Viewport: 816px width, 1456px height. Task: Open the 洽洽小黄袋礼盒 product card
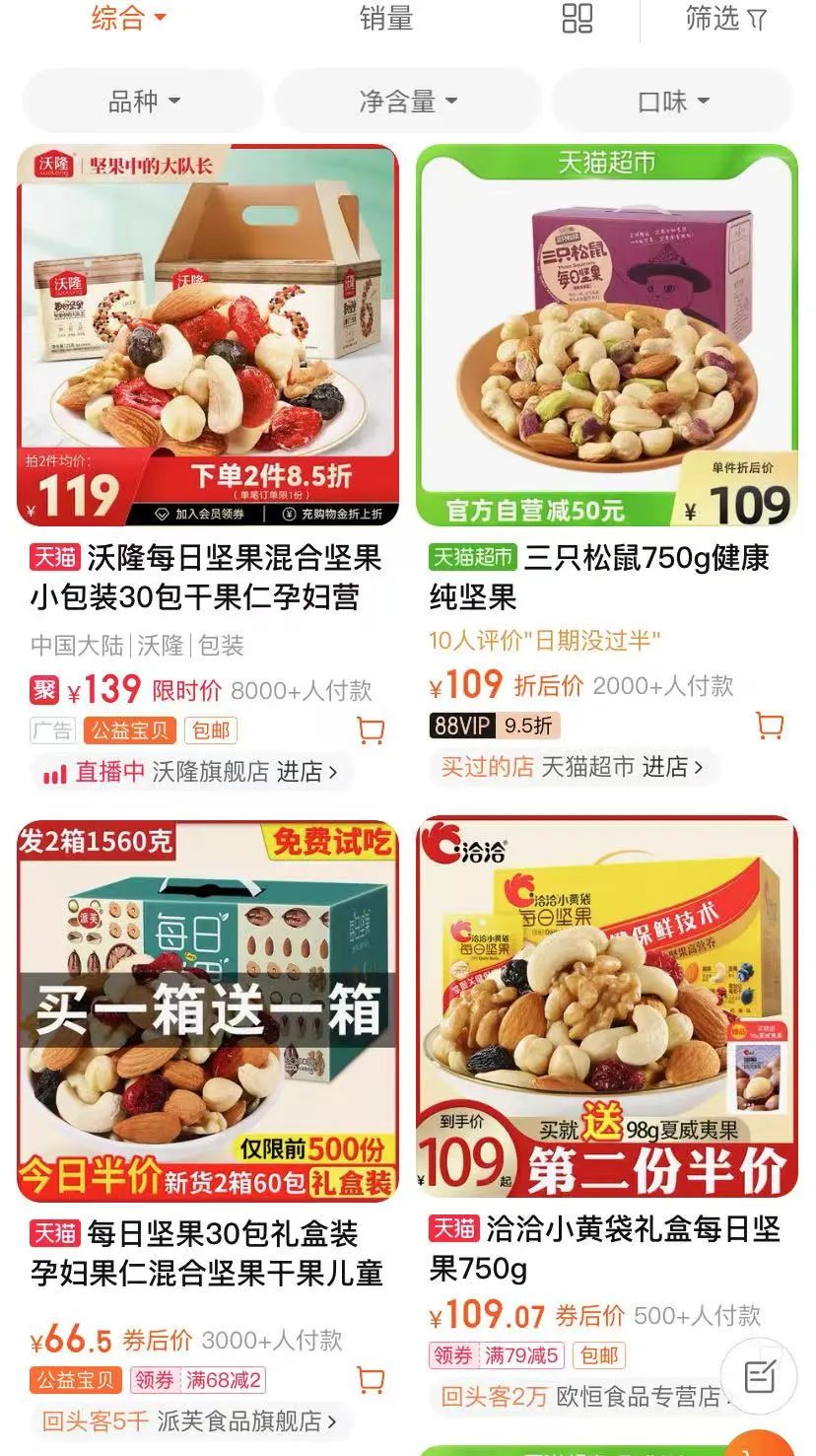[606, 1010]
